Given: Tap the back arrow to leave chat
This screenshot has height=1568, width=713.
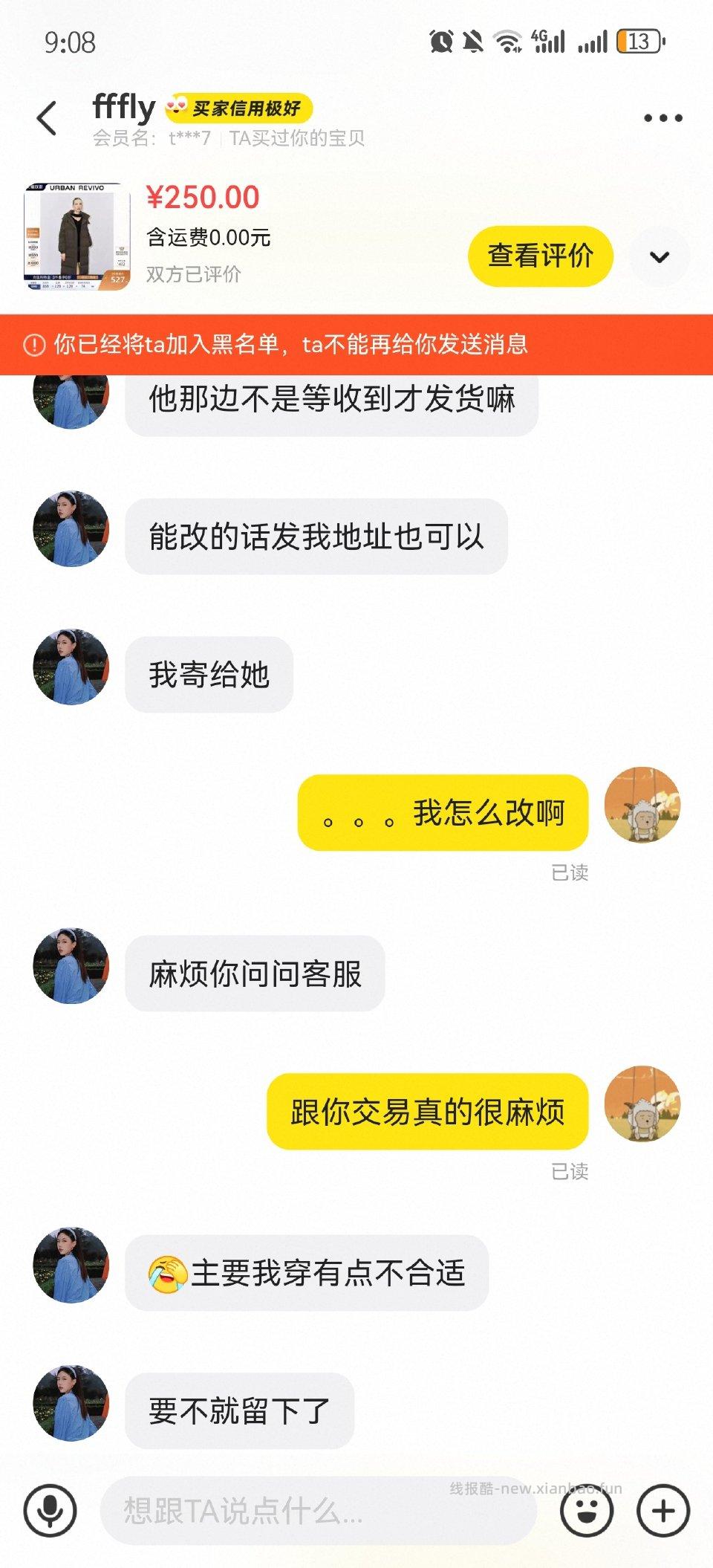Looking at the screenshot, I should pos(48,117).
